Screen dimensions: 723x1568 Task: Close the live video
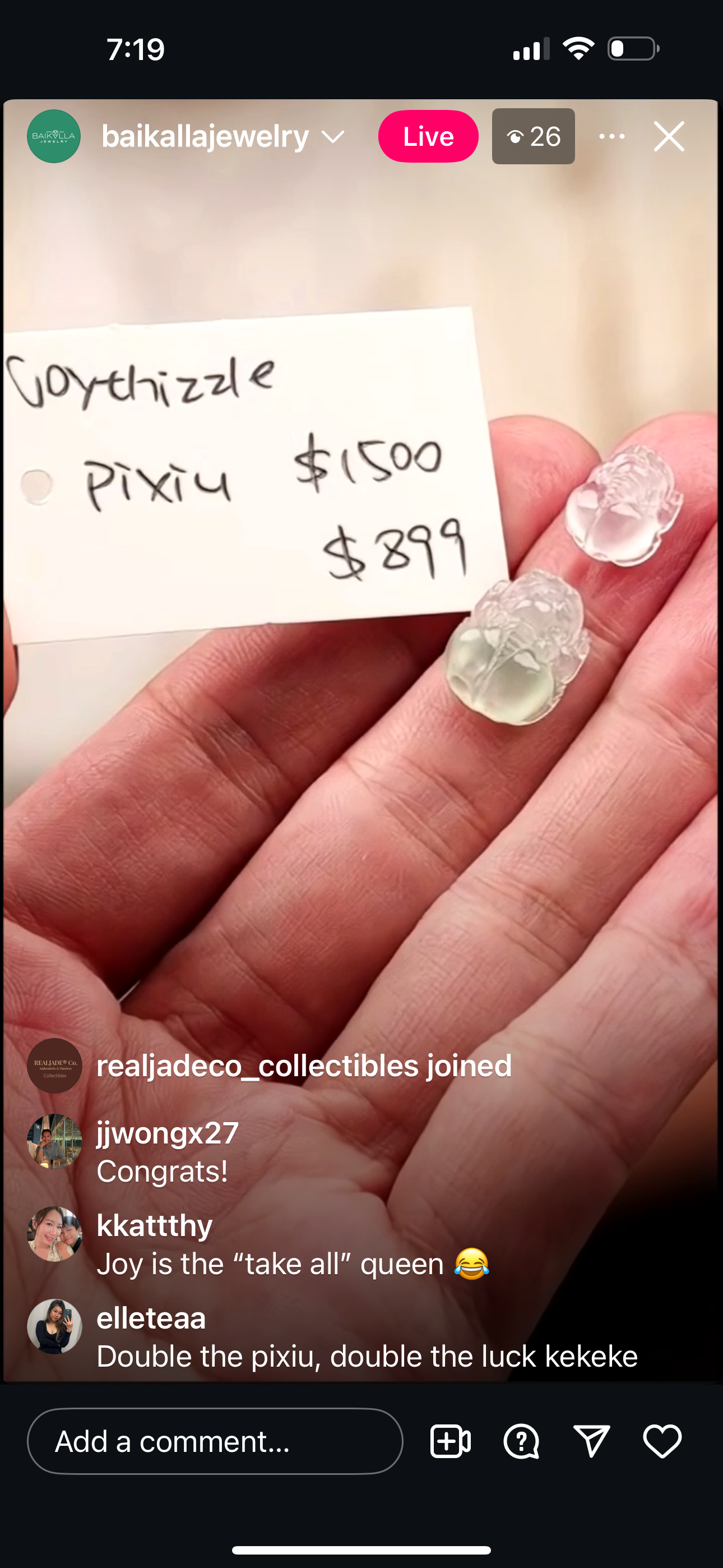[x=669, y=136]
